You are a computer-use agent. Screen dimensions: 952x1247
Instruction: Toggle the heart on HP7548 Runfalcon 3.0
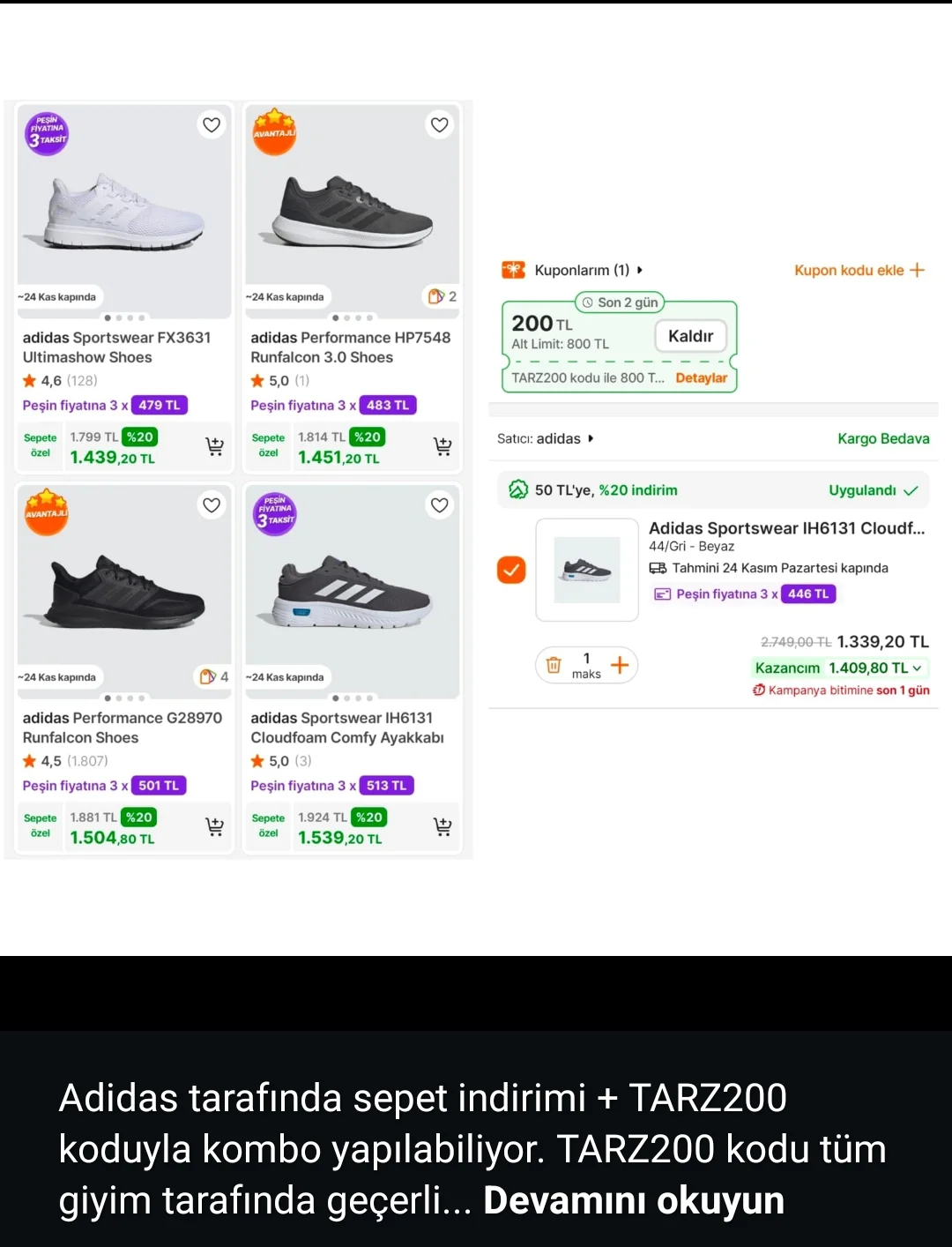coord(439,124)
